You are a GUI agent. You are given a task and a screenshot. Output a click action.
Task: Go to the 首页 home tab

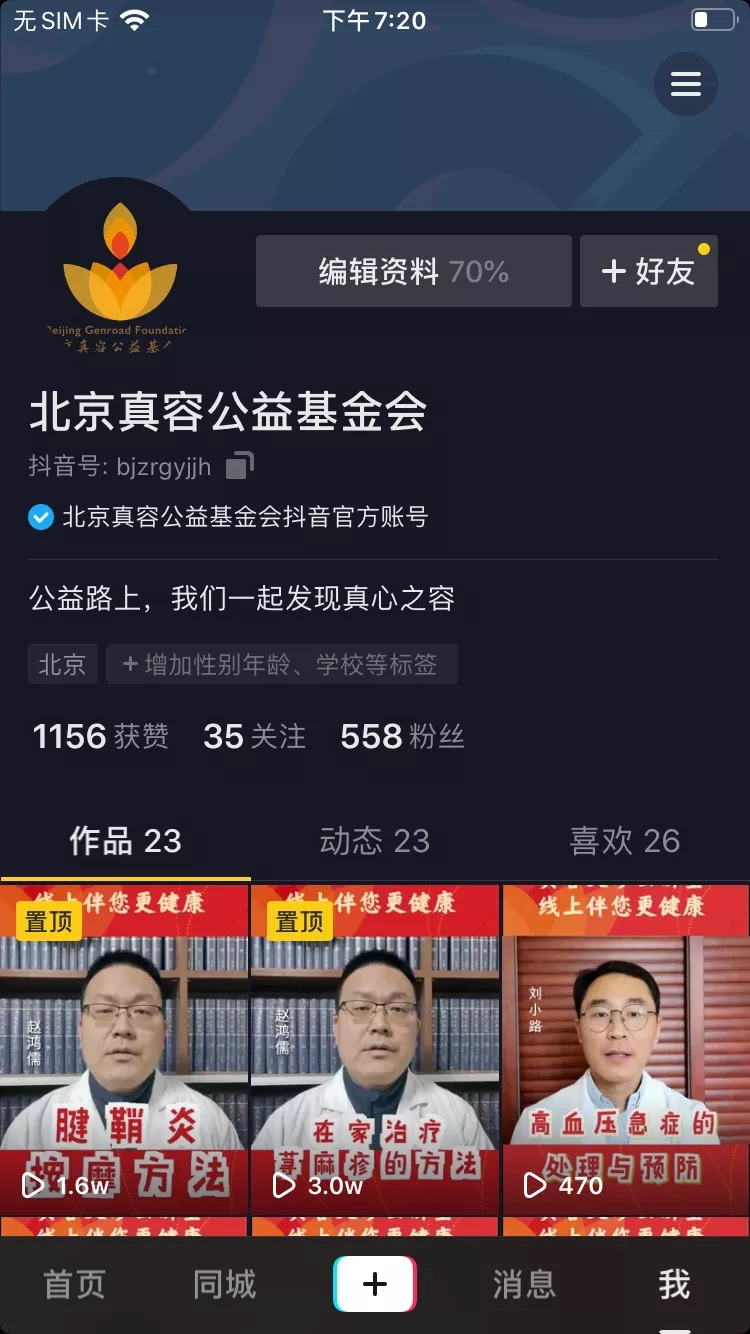click(74, 1284)
